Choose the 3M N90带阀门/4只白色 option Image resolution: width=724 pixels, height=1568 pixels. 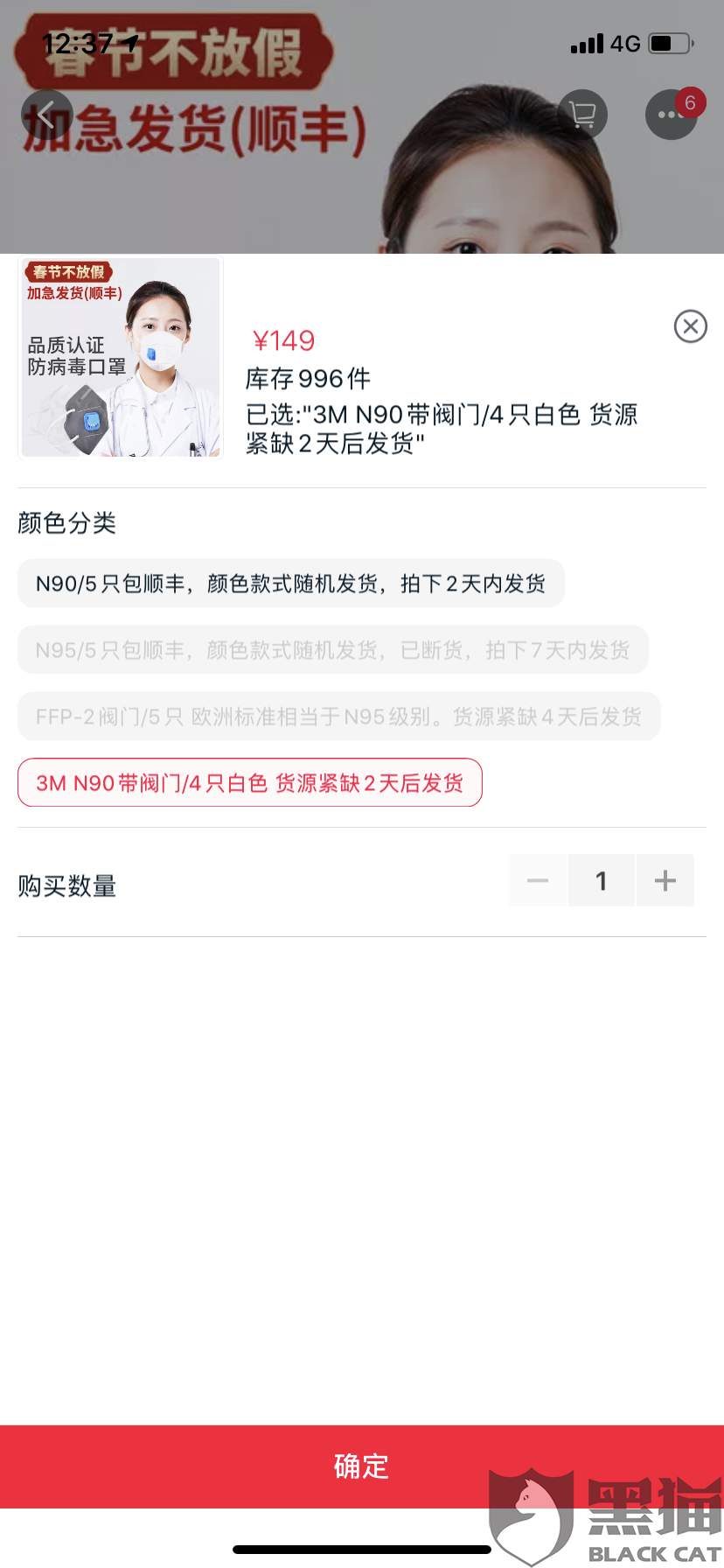point(250,783)
